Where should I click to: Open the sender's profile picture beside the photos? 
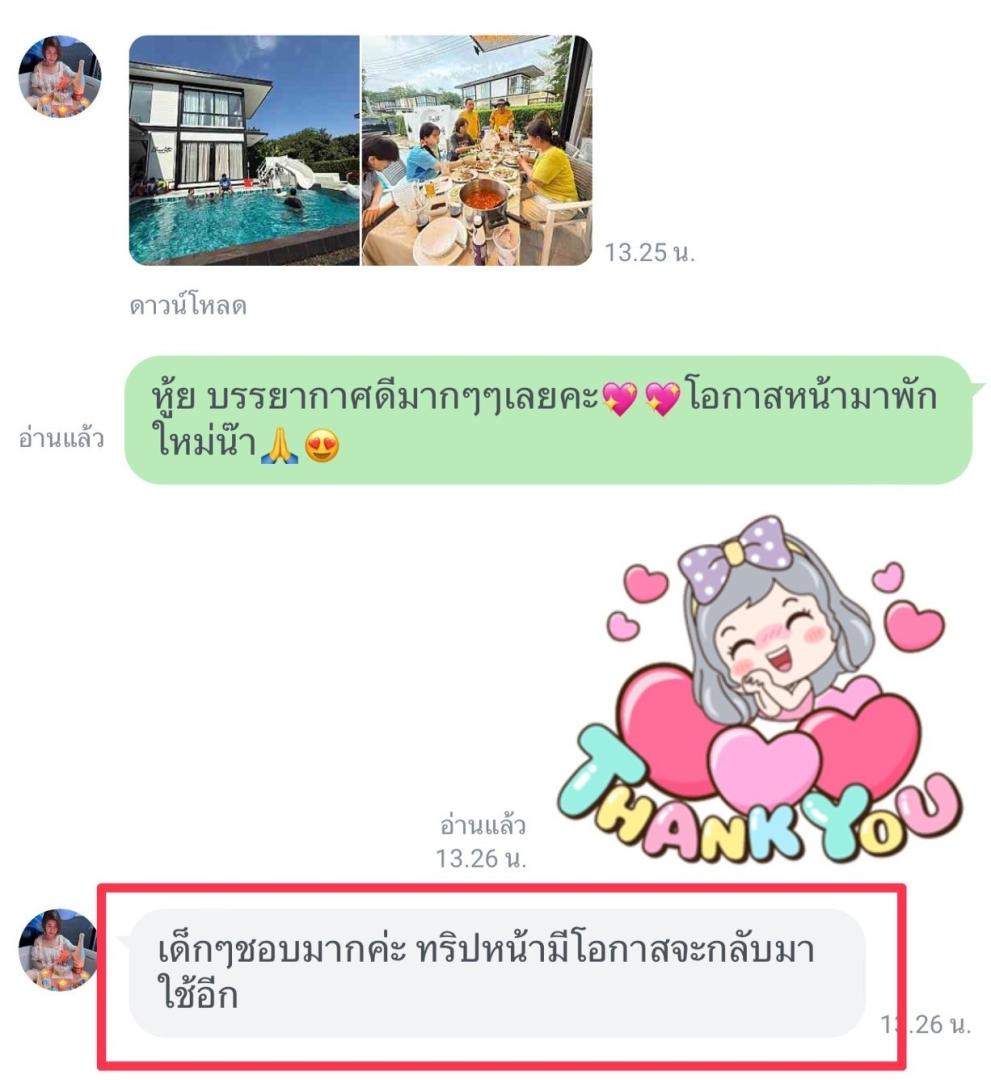[x=60, y=77]
